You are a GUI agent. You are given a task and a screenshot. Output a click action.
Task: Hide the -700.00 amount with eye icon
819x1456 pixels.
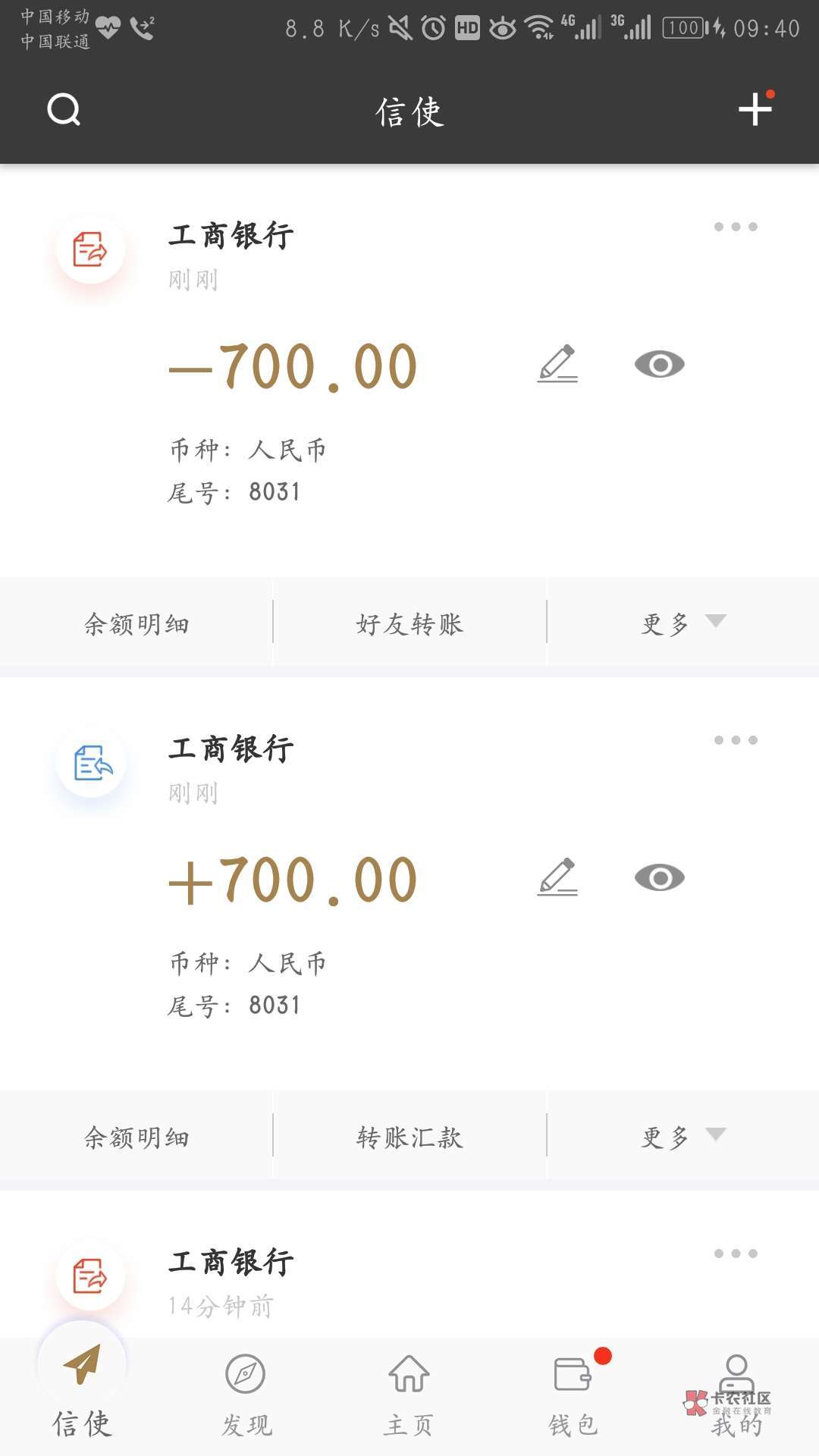[x=660, y=365]
